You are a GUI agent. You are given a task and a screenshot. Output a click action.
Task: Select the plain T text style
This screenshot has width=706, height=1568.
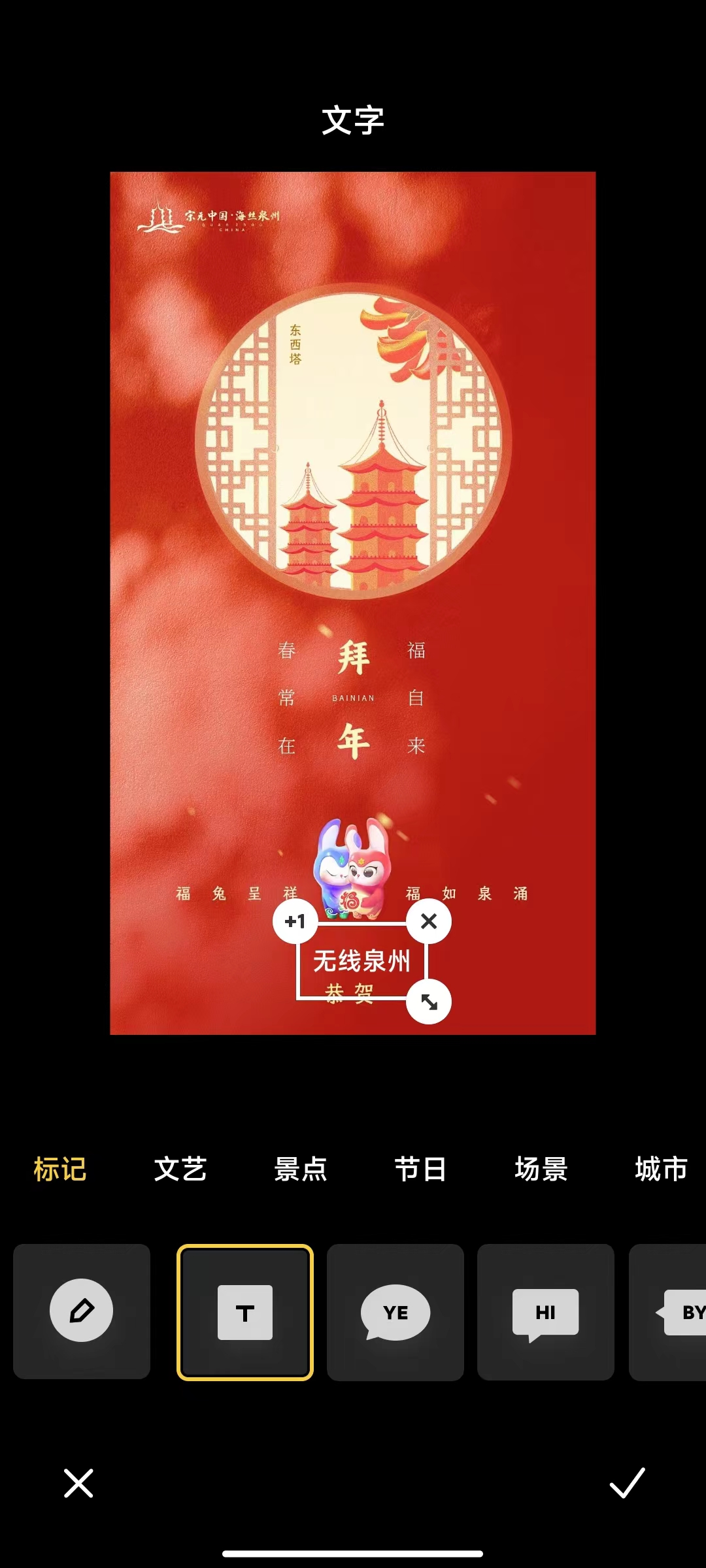pyautogui.click(x=245, y=1312)
